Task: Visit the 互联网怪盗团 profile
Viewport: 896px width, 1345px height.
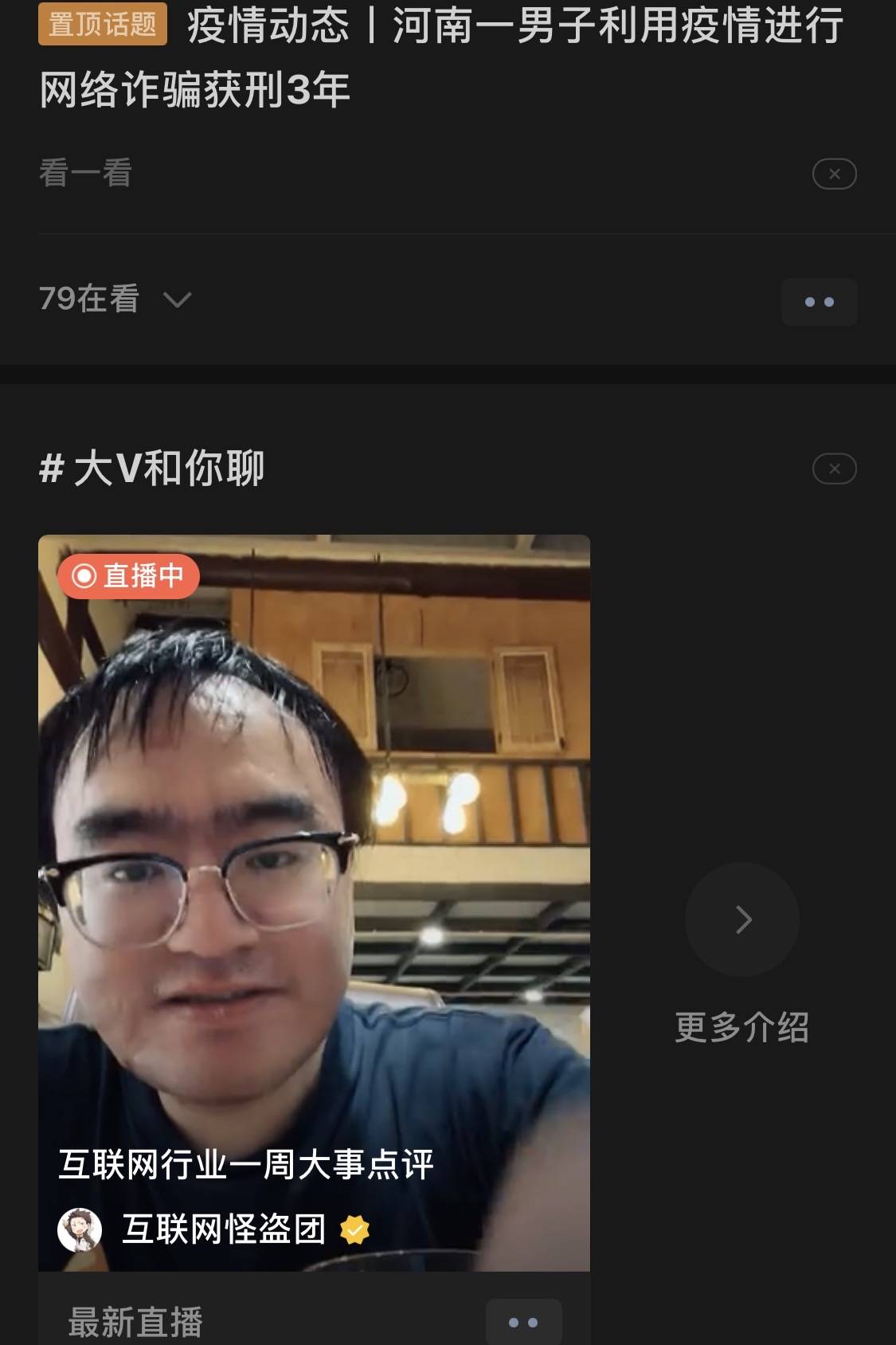Action: [223, 1229]
